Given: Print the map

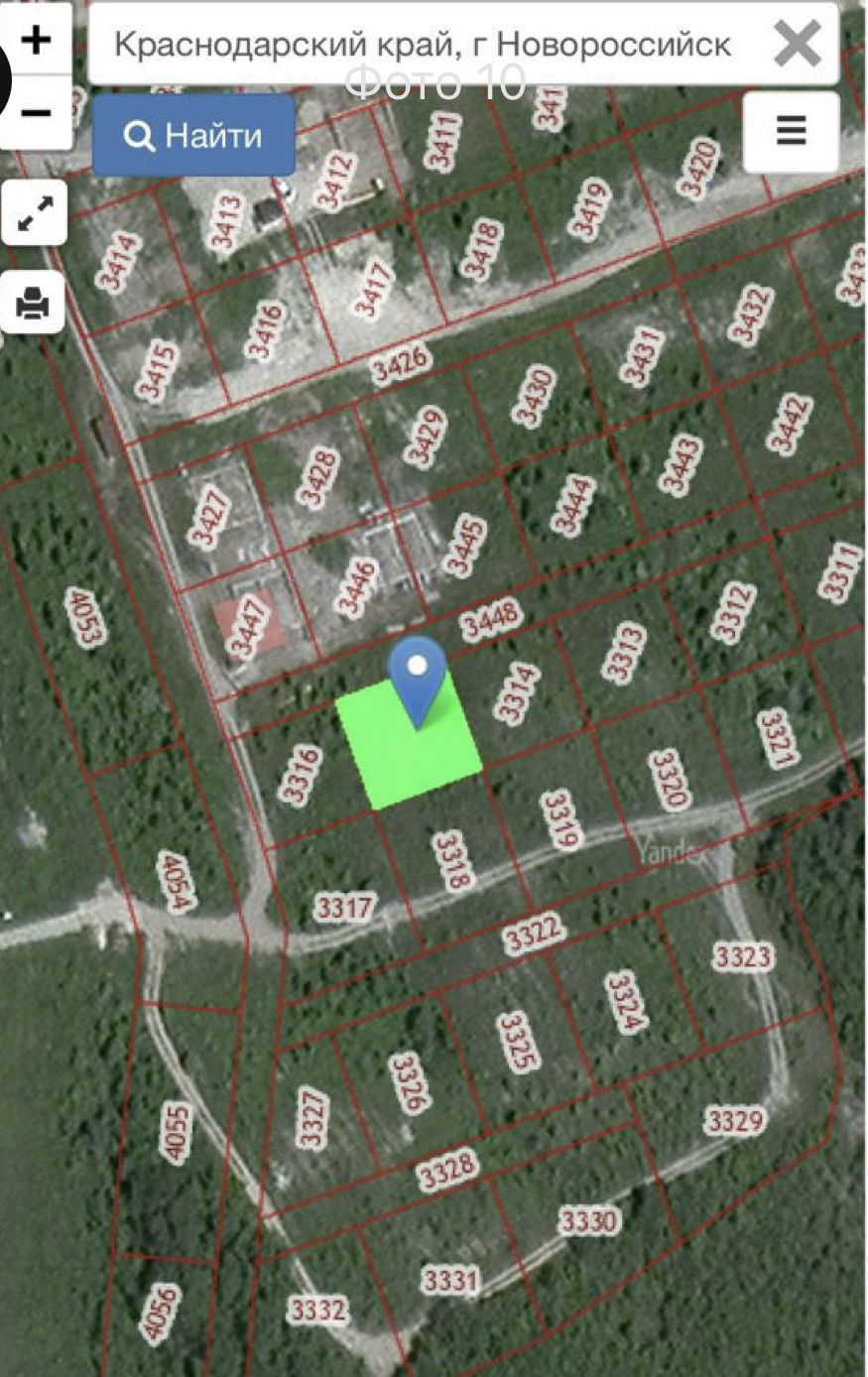Looking at the screenshot, I should (34, 302).
